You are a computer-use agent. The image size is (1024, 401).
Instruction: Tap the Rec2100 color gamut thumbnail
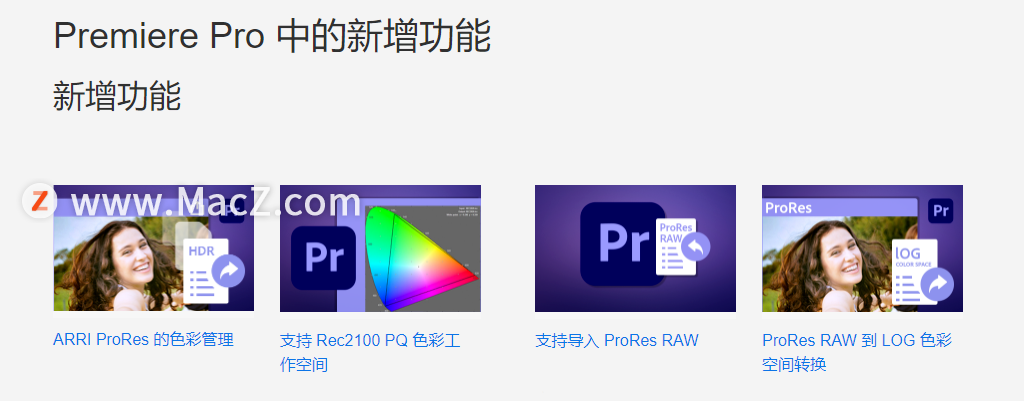coord(380,248)
